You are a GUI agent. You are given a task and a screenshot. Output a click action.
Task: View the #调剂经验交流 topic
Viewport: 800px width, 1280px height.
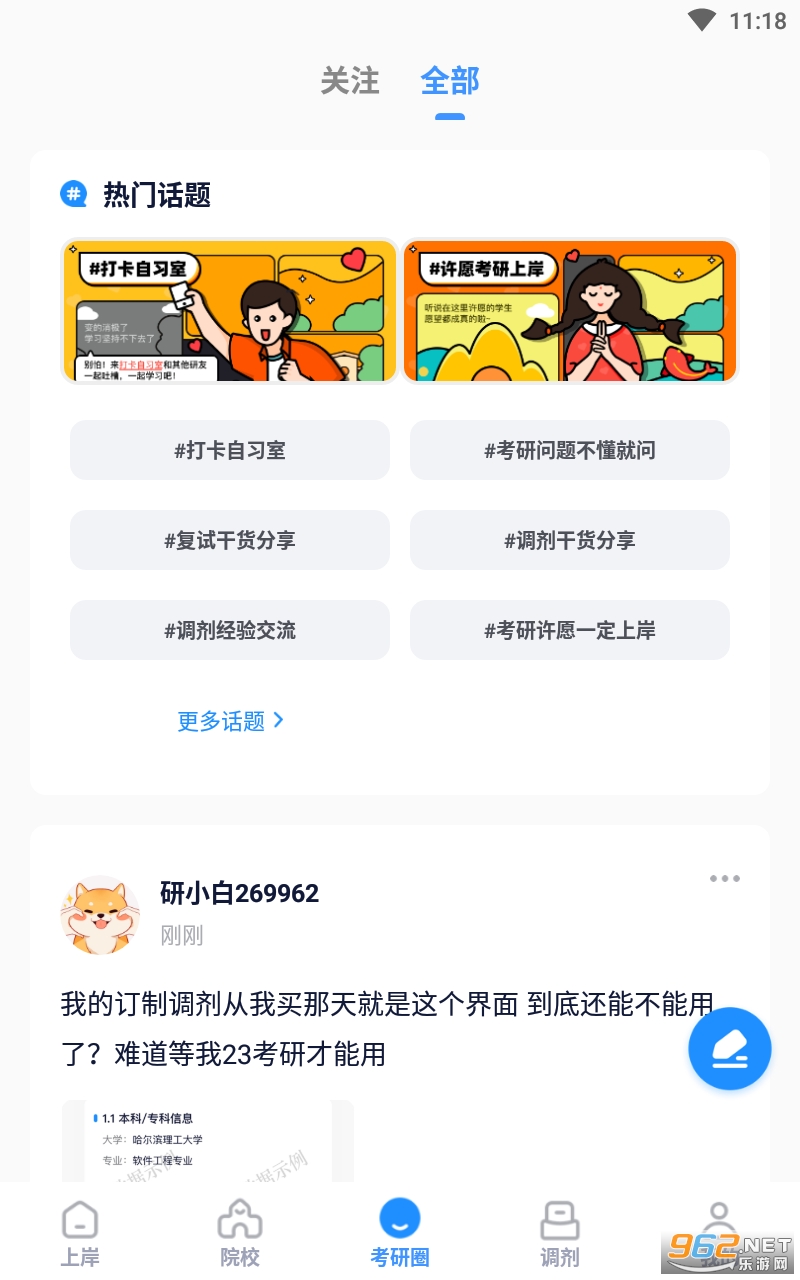tap(230, 630)
